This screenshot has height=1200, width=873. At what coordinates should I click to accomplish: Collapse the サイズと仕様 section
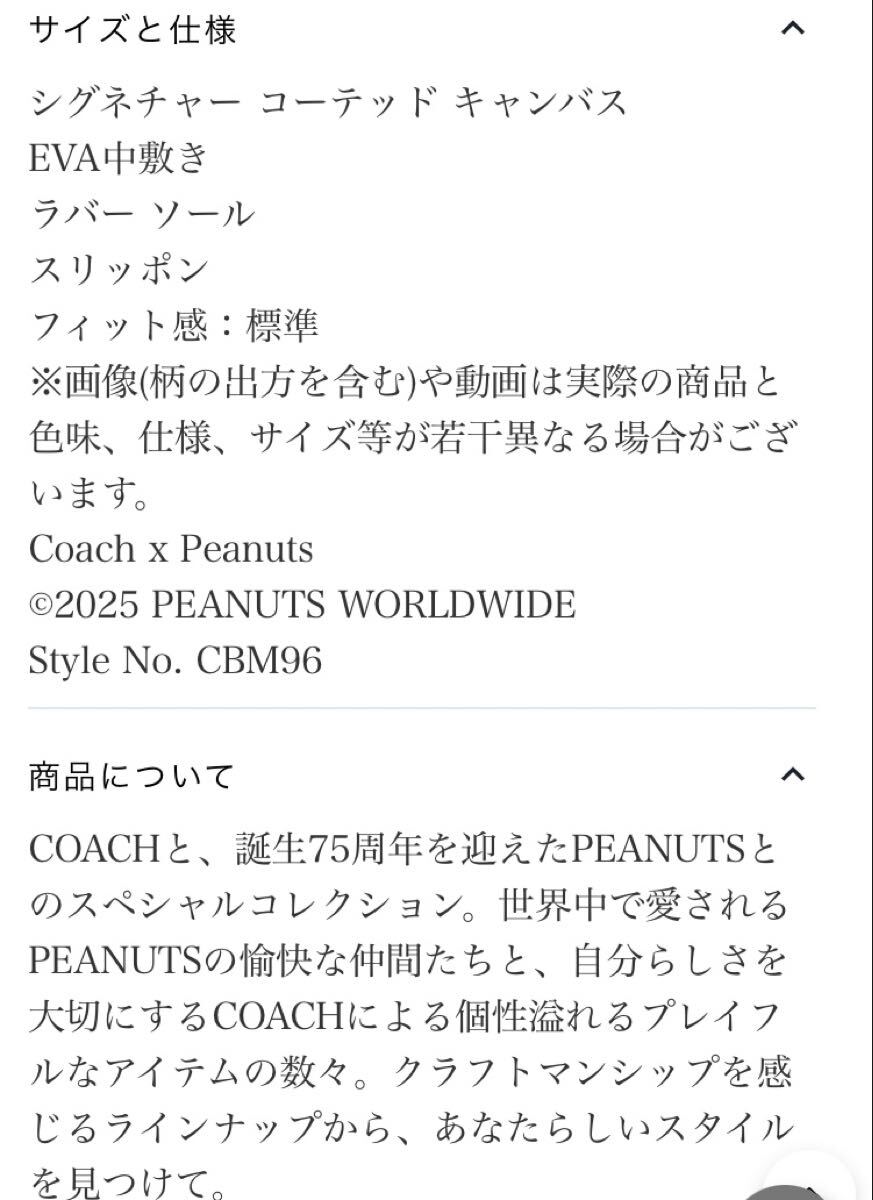[x=792, y=29]
